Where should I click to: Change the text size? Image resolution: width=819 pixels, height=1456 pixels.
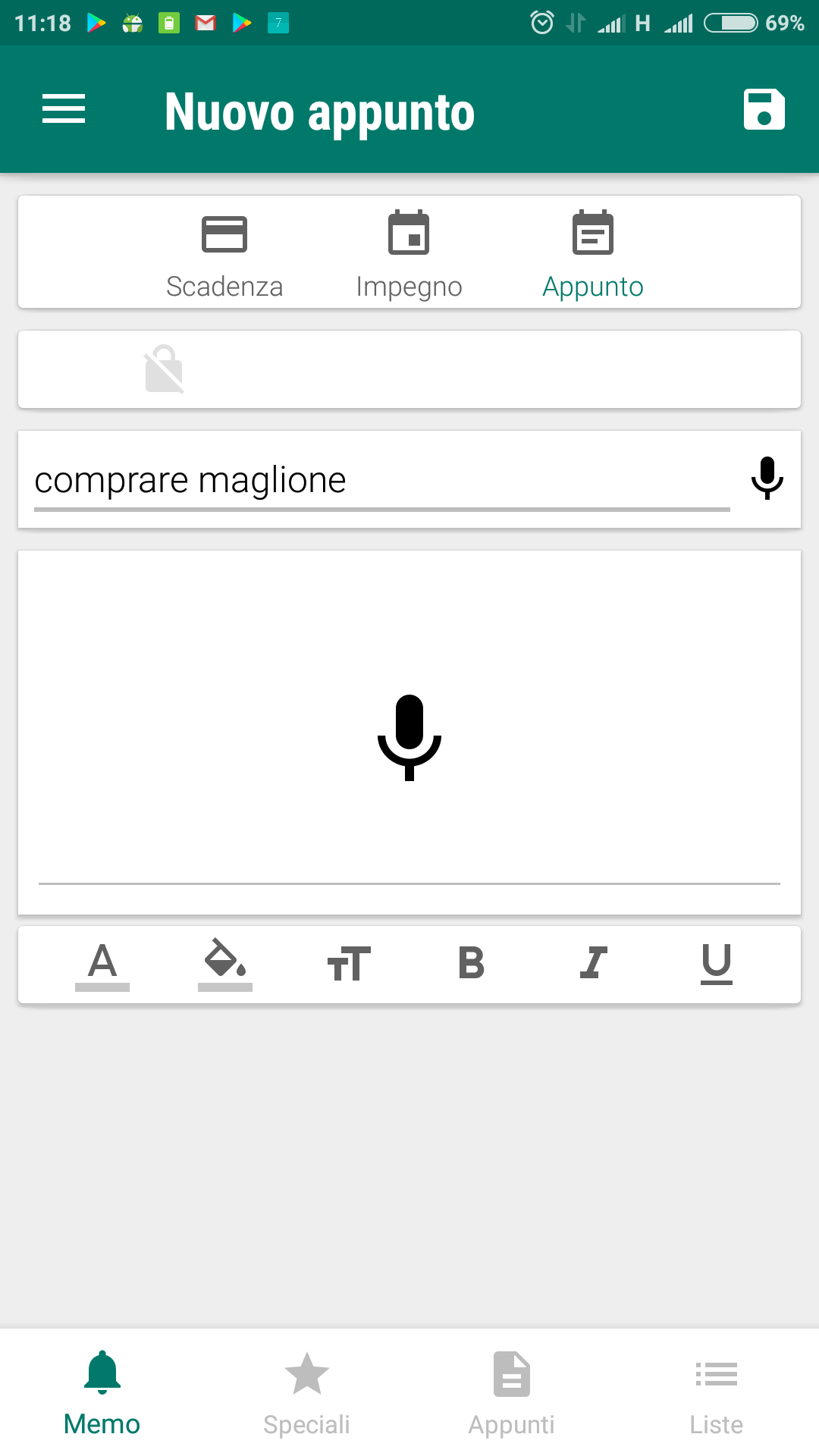coord(349,965)
